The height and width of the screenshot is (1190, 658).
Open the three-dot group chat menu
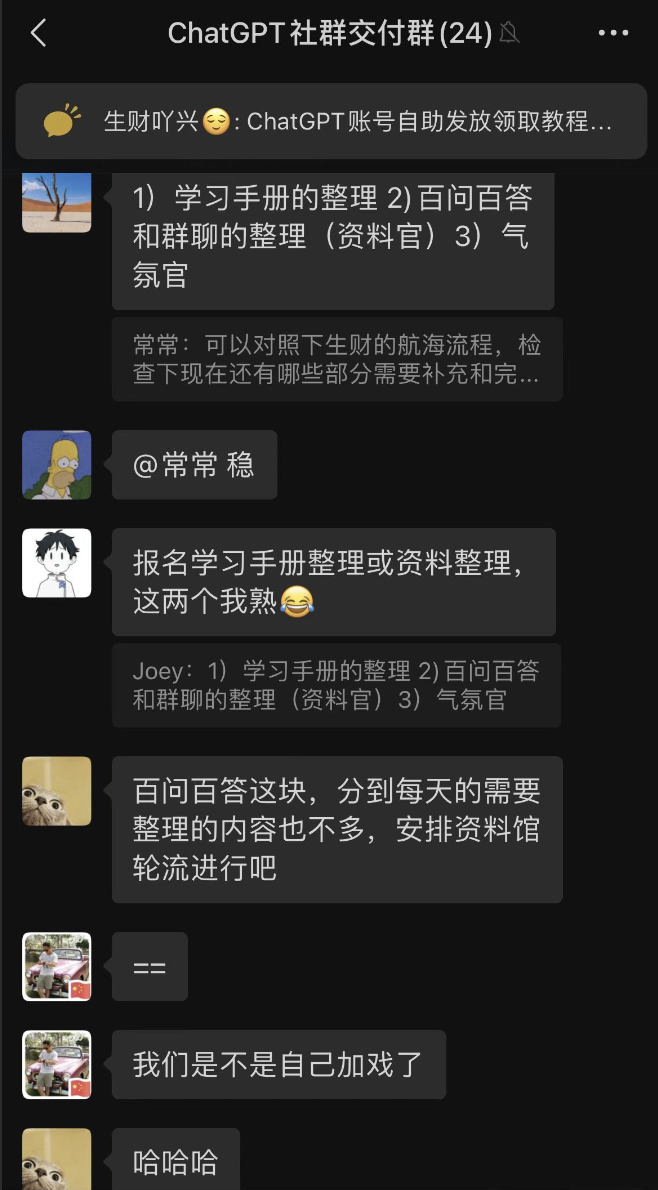pos(613,34)
